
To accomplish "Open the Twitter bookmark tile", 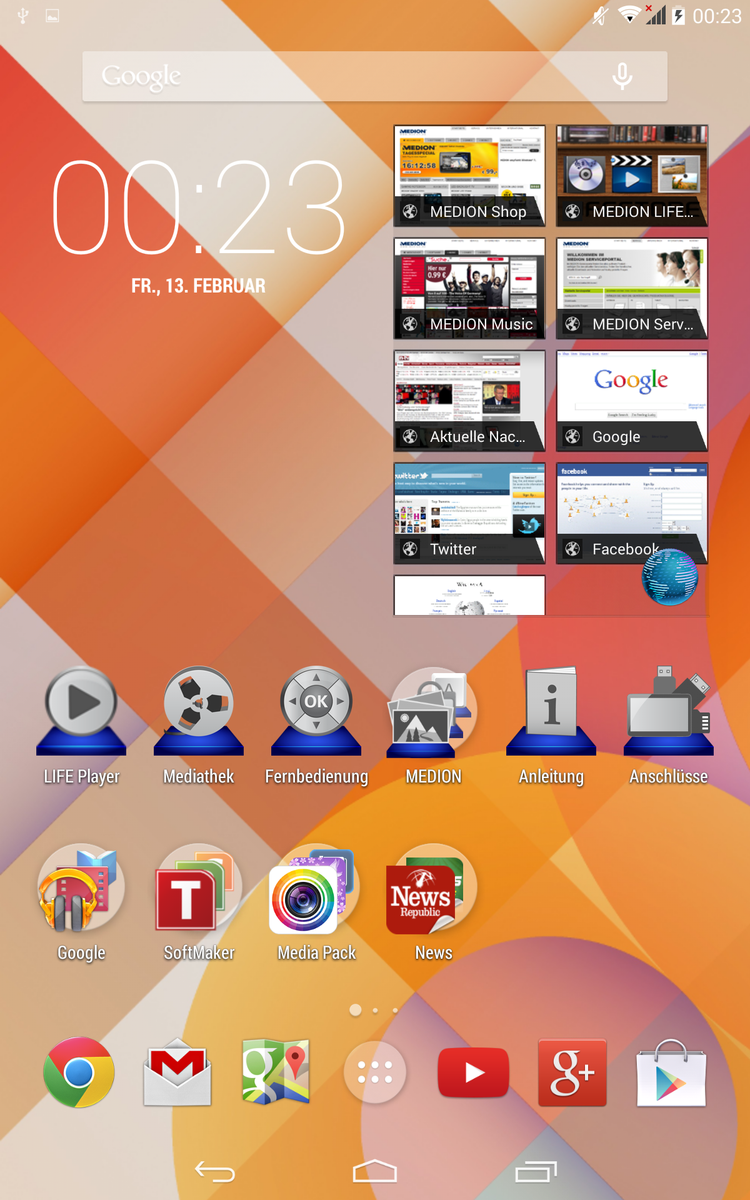I will 469,513.
